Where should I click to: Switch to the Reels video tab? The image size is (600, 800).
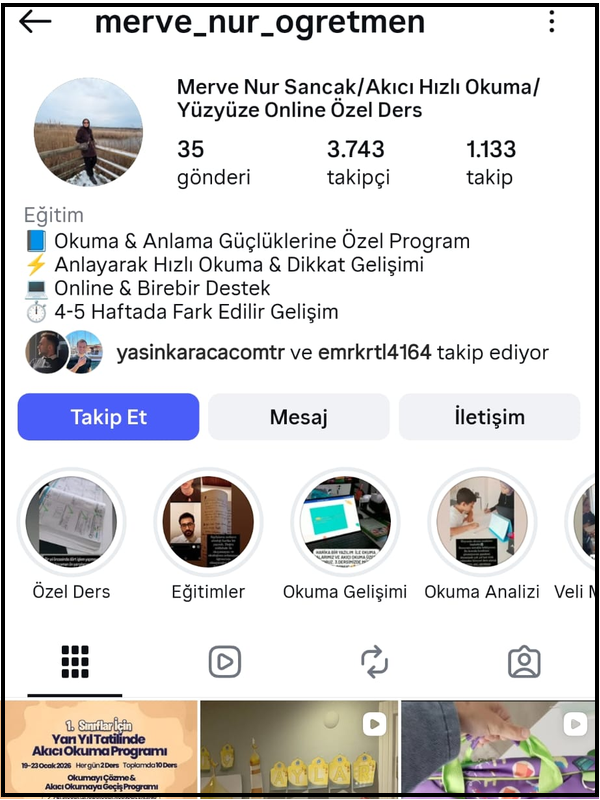225,661
